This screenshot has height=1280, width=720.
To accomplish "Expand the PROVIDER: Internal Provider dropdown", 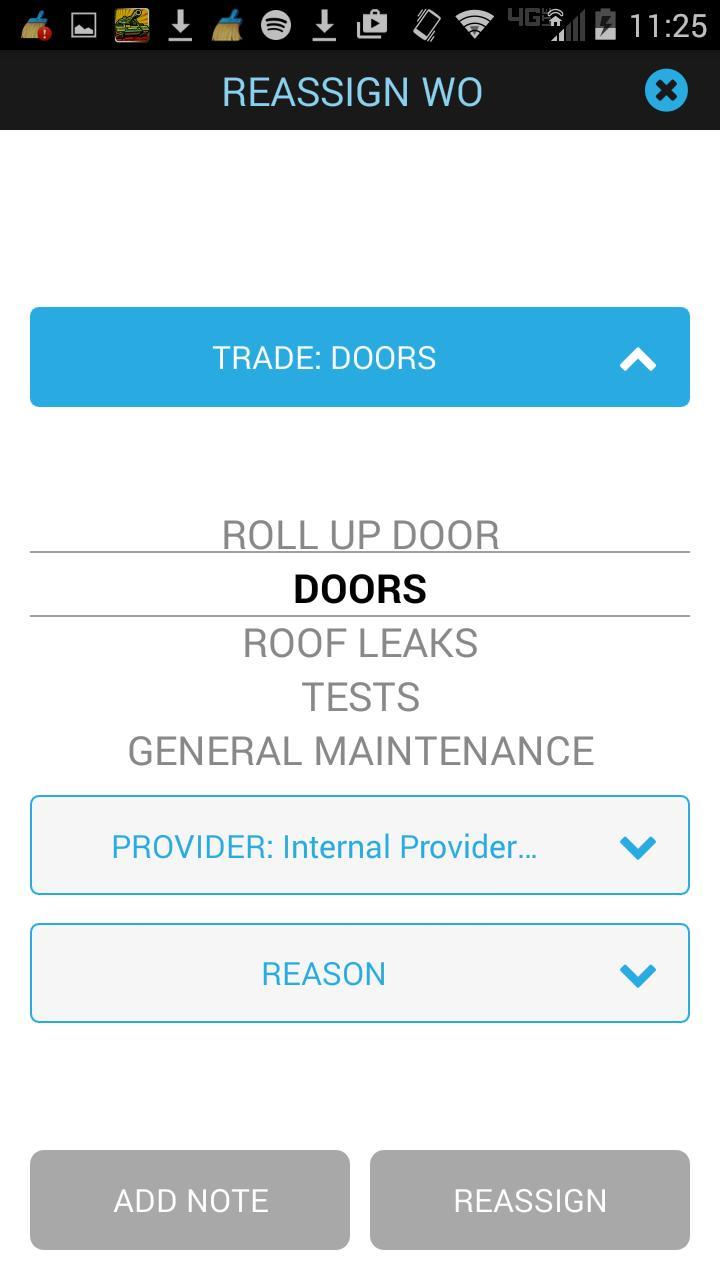I will point(360,845).
